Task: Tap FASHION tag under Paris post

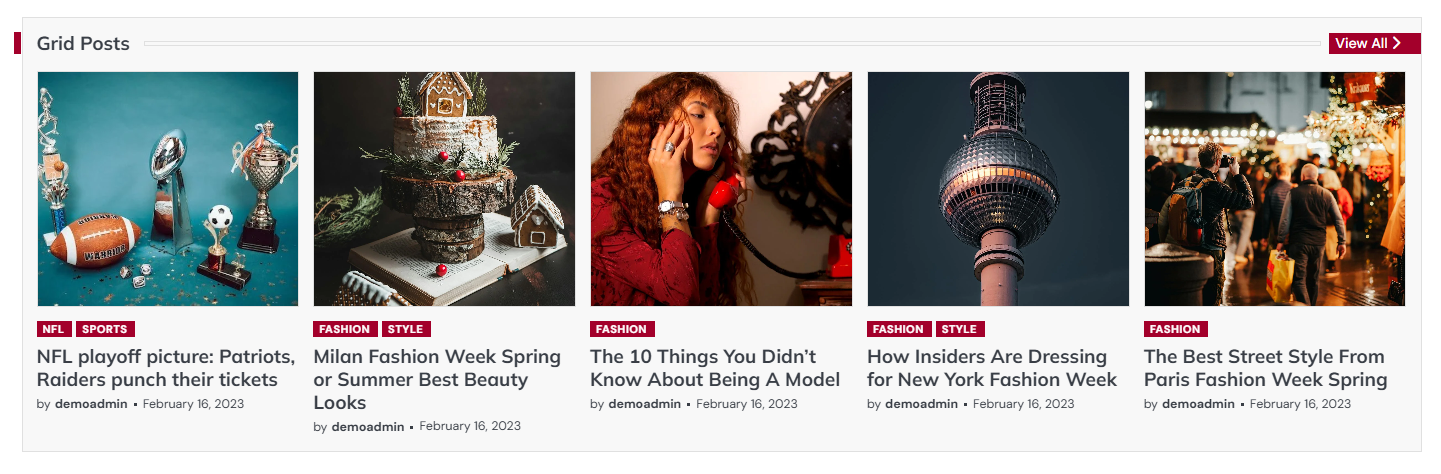Action: pos(1175,329)
